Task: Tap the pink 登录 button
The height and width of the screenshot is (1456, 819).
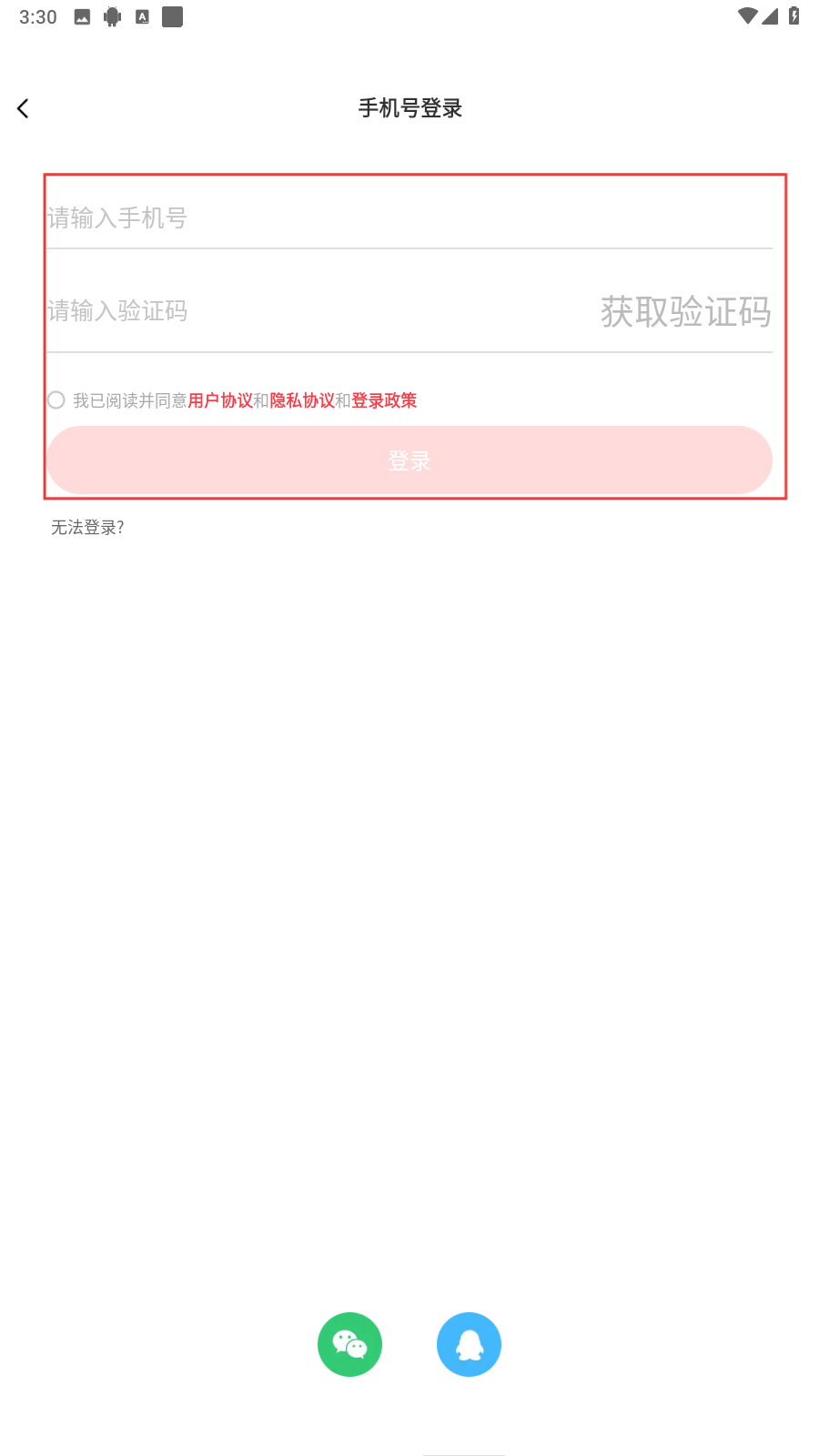Action: click(409, 460)
